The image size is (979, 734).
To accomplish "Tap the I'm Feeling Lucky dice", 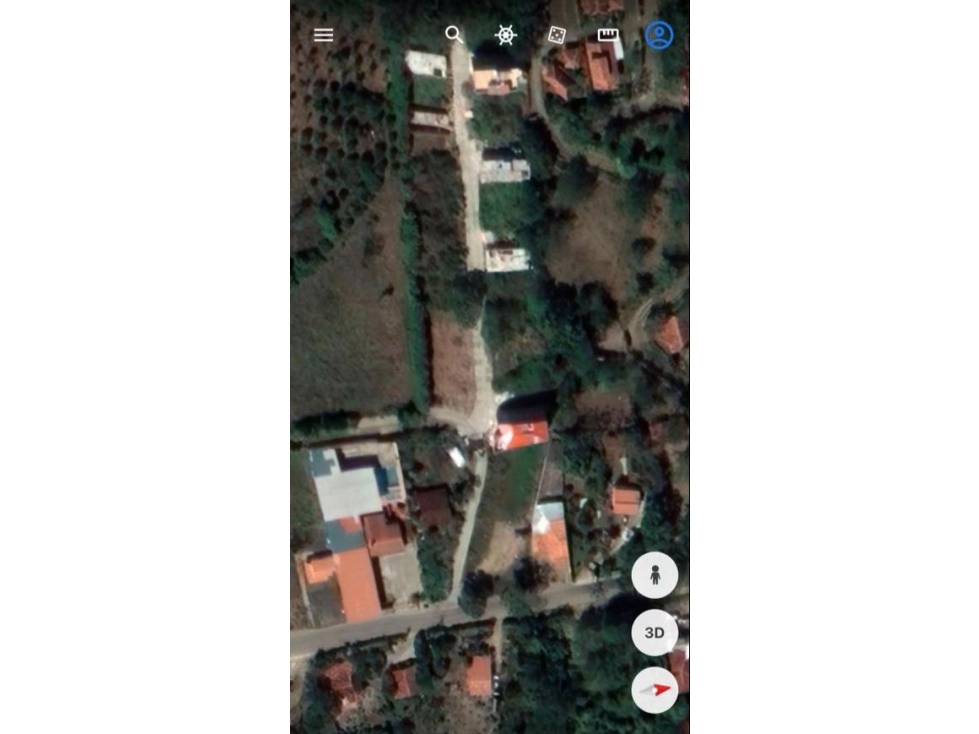I will [557, 35].
